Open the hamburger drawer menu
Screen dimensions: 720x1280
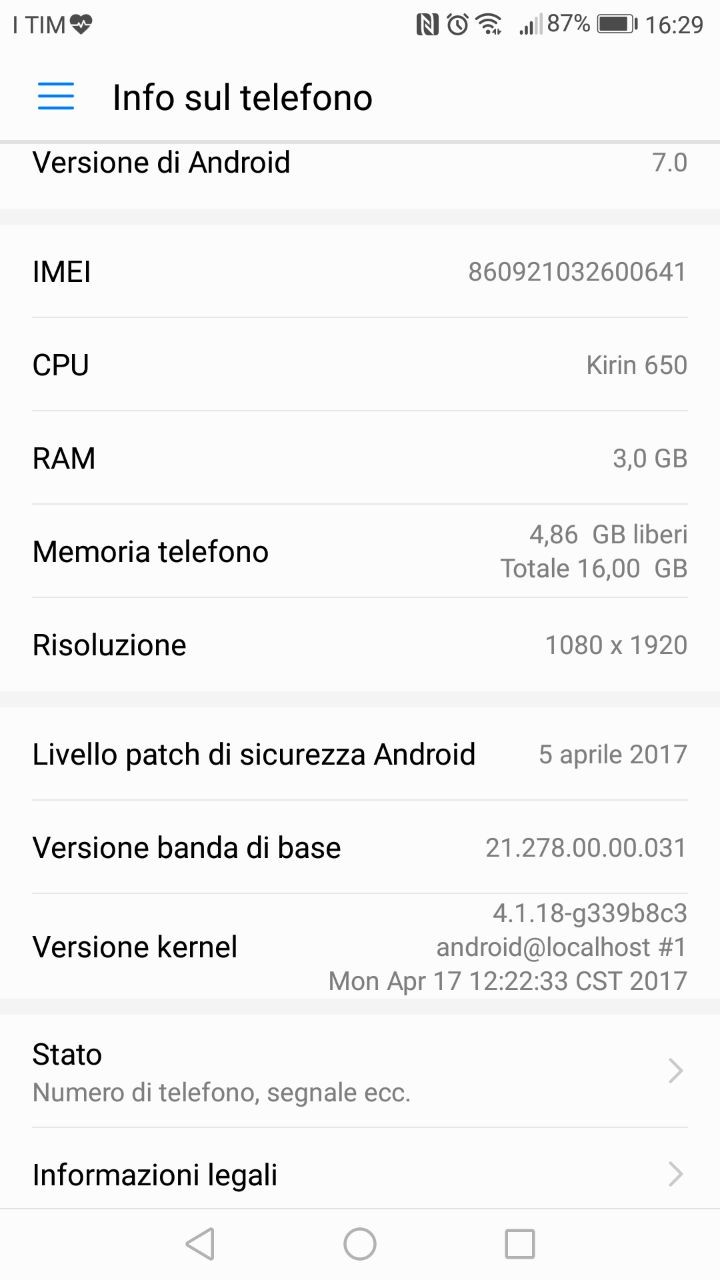click(x=56, y=96)
